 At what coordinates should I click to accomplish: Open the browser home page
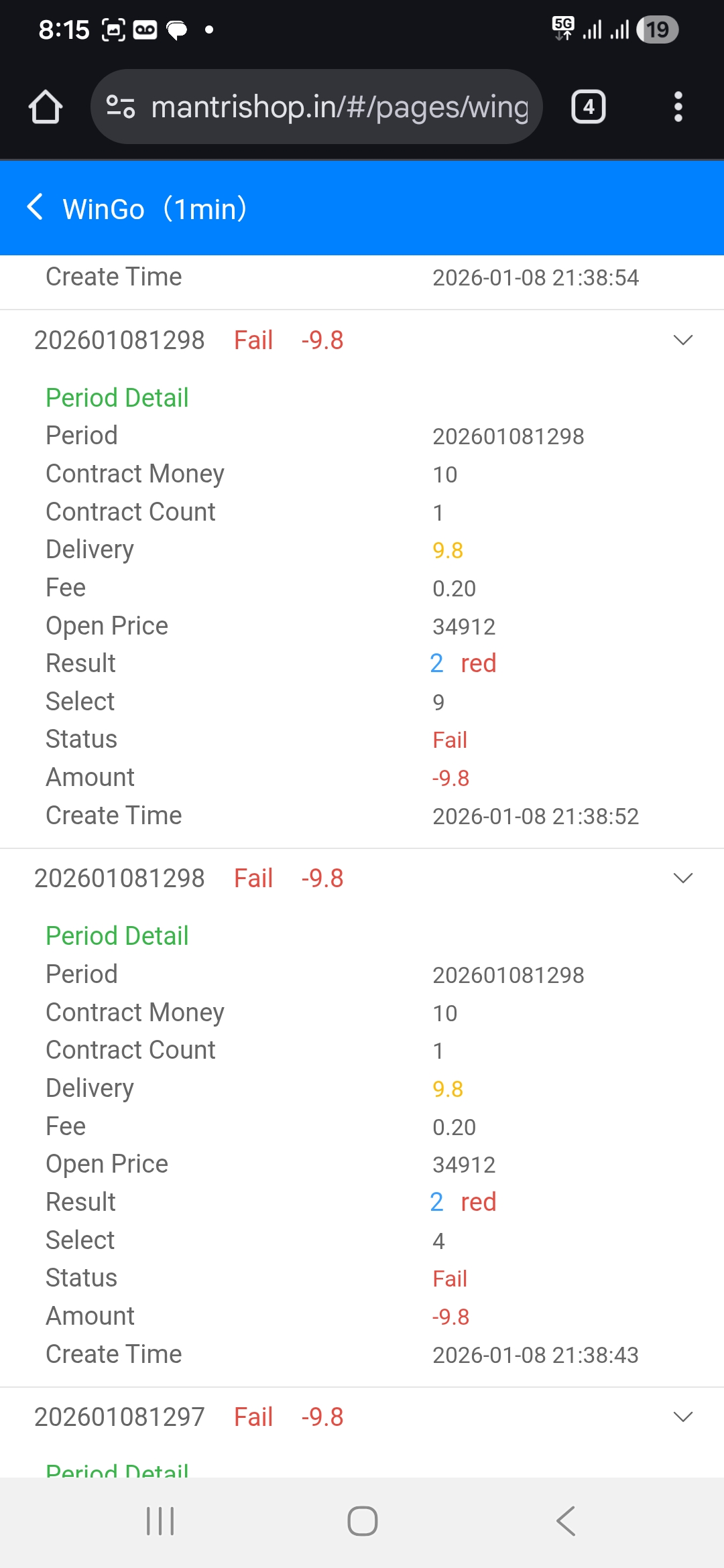tap(46, 107)
